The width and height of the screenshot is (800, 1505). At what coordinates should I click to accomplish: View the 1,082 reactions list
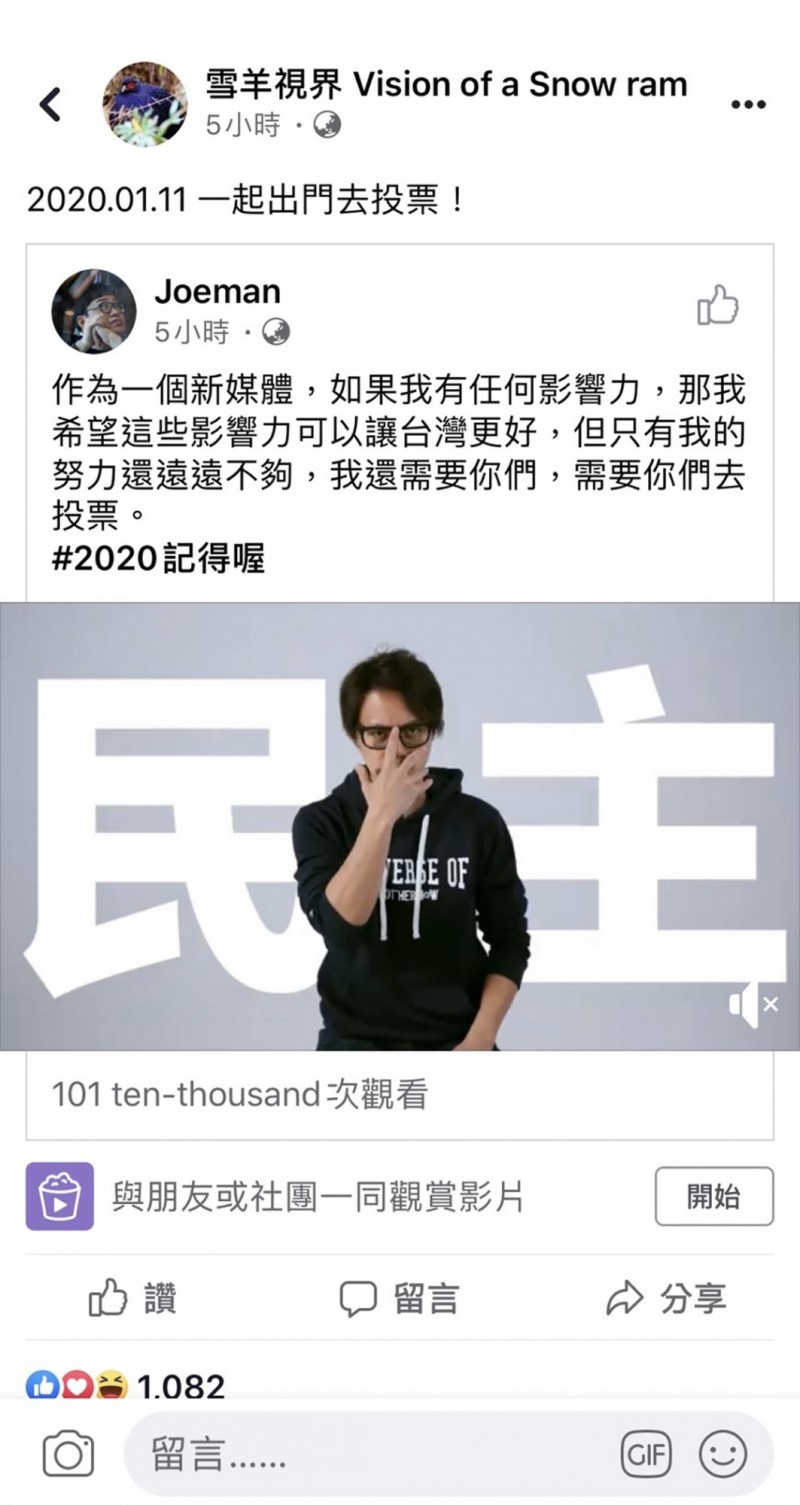(x=126, y=1386)
